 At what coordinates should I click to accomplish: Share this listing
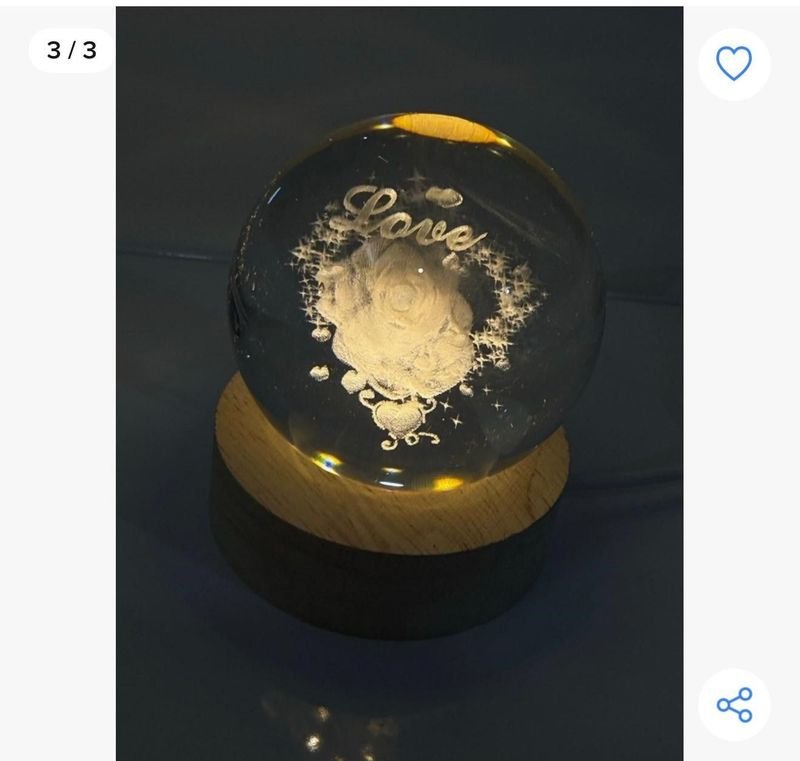coord(734,704)
